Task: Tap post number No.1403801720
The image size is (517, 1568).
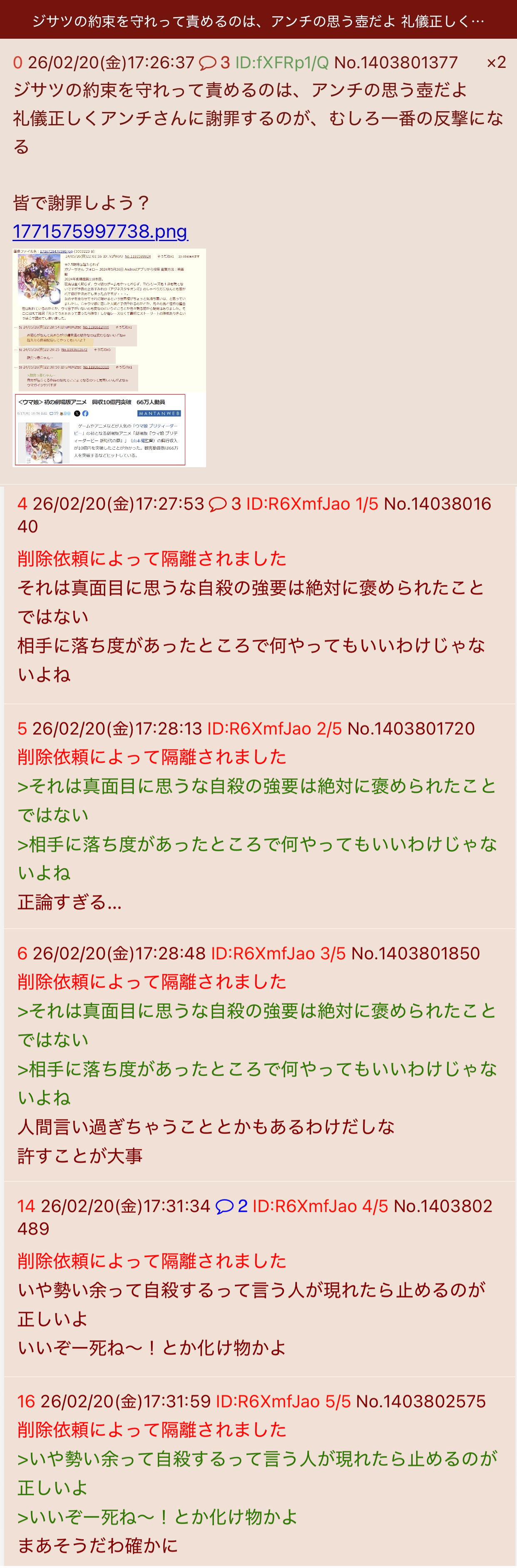Action: click(x=410, y=729)
